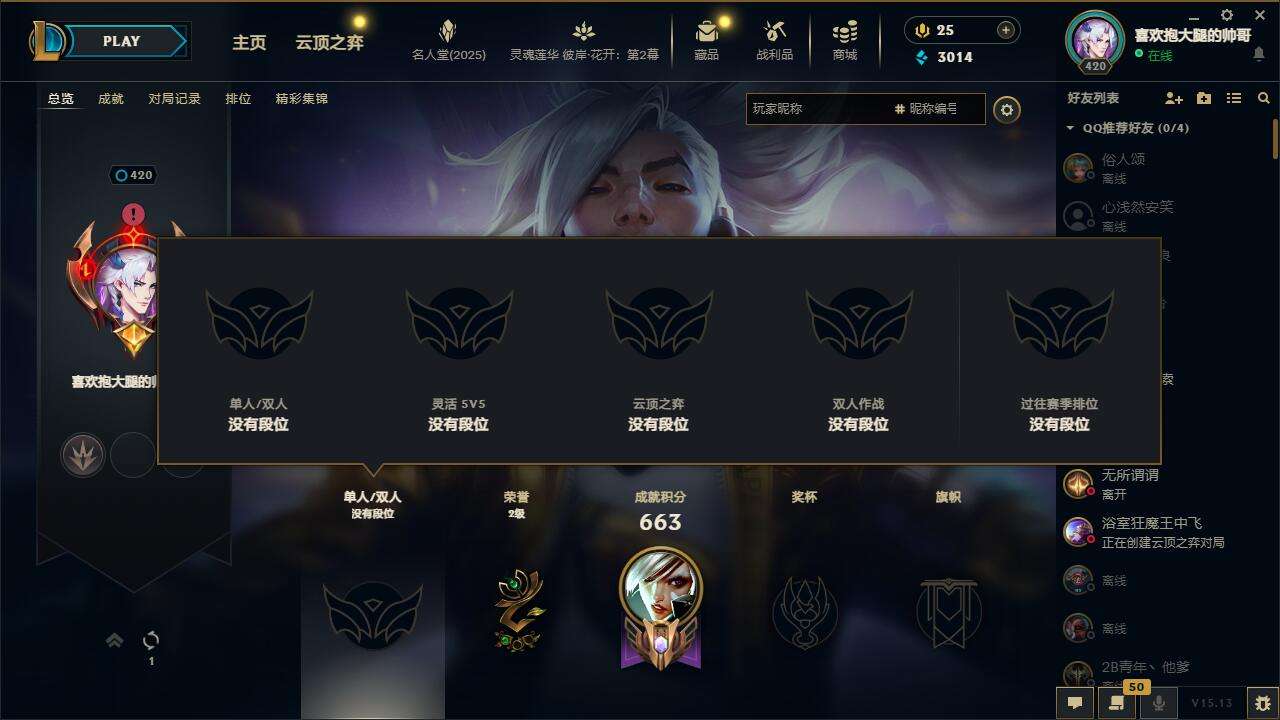This screenshot has height=720, width=1280.
Task: Open 名人堂(2025) from the top bar
Action: [x=448, y=41]
